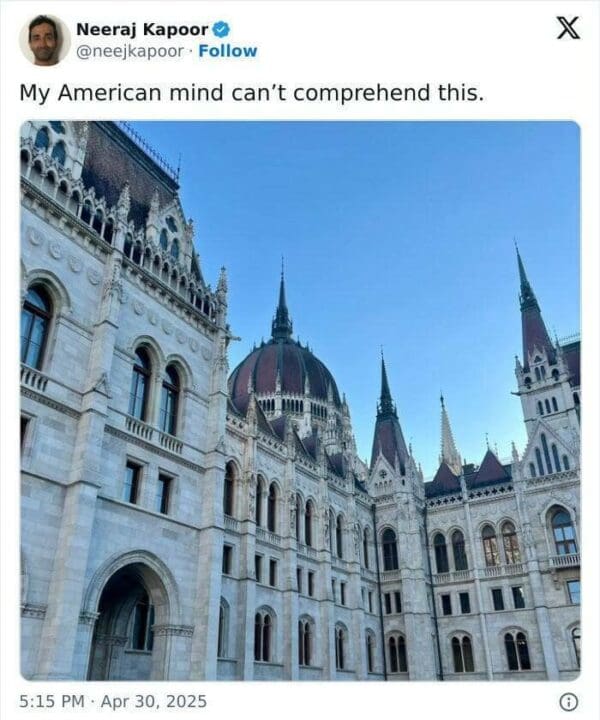Open the parliament building photo
This screenshot has height=720, width=600.
pyautogui.click(x=300, y=400)
